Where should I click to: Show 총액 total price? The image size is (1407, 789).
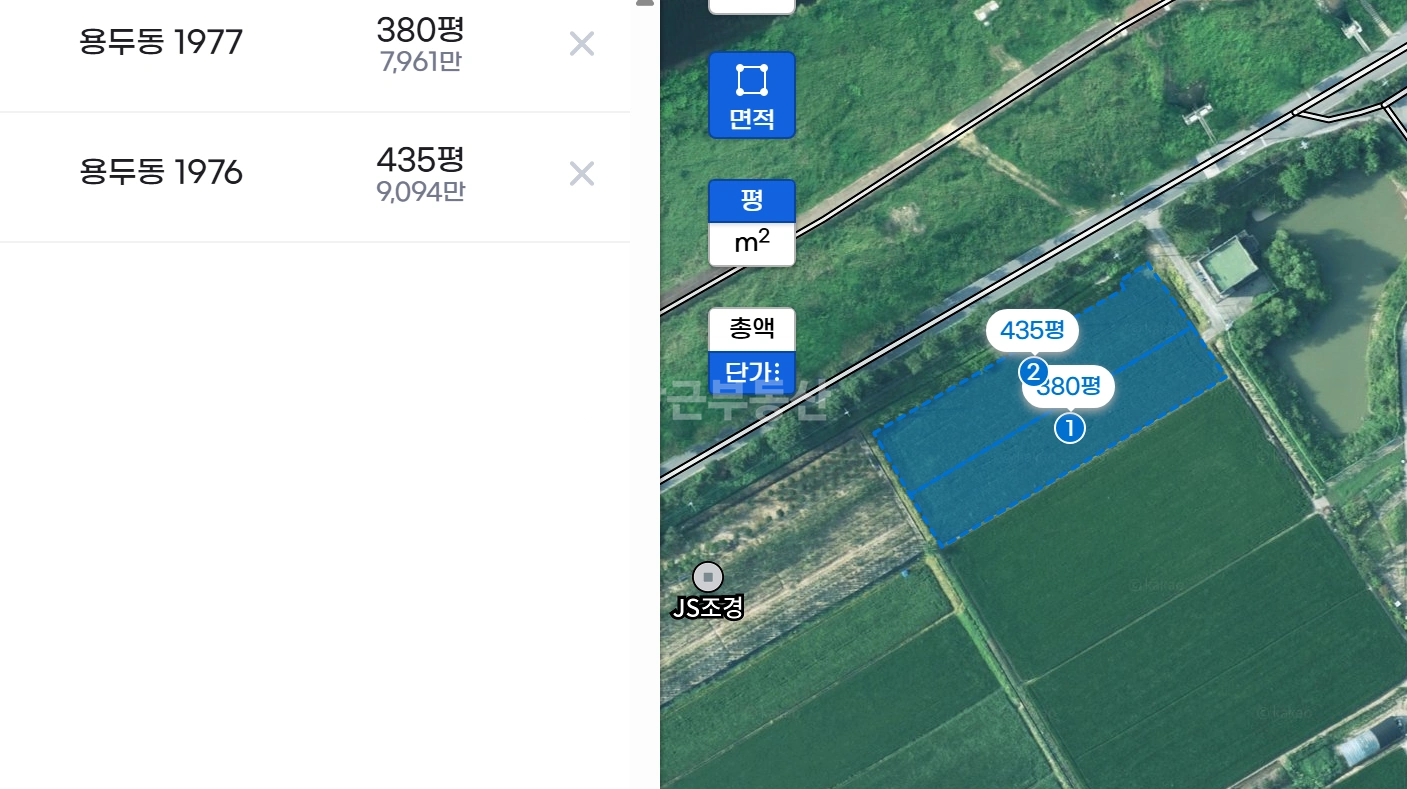tap(752, 329)
